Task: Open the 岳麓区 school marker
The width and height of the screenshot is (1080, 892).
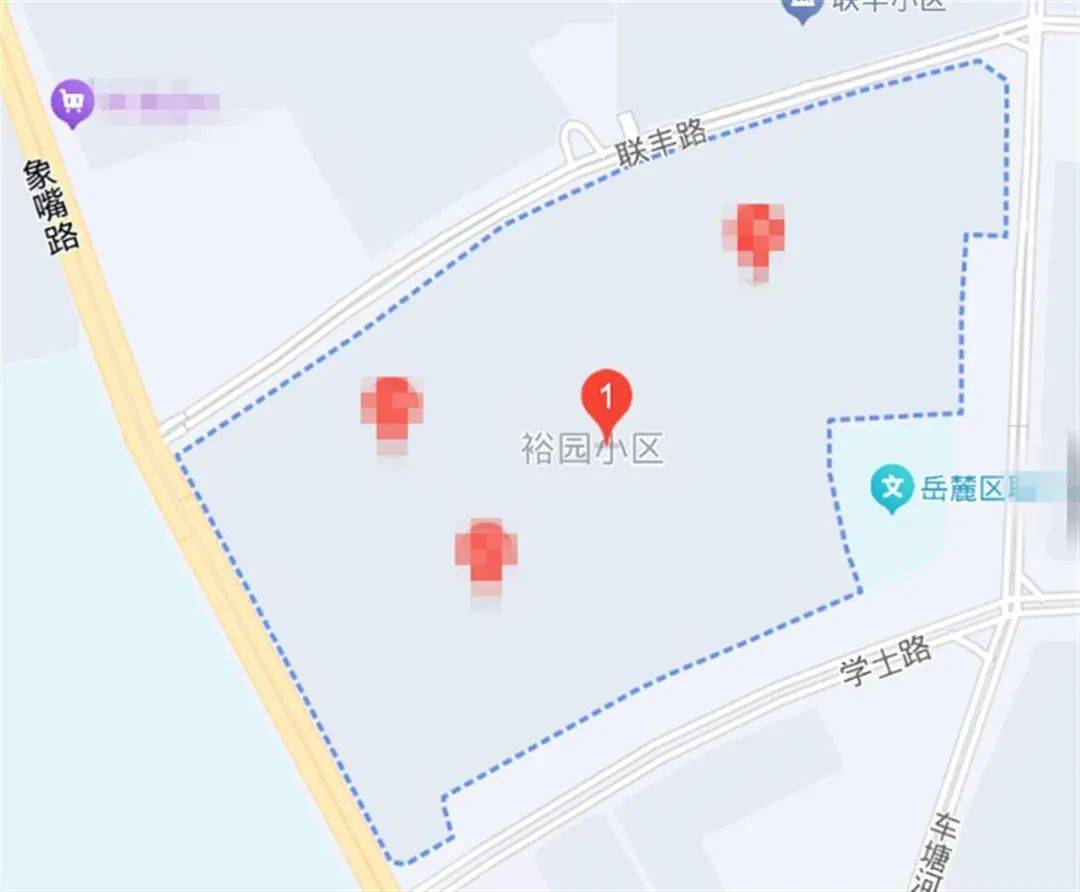Action: [891, 489]
